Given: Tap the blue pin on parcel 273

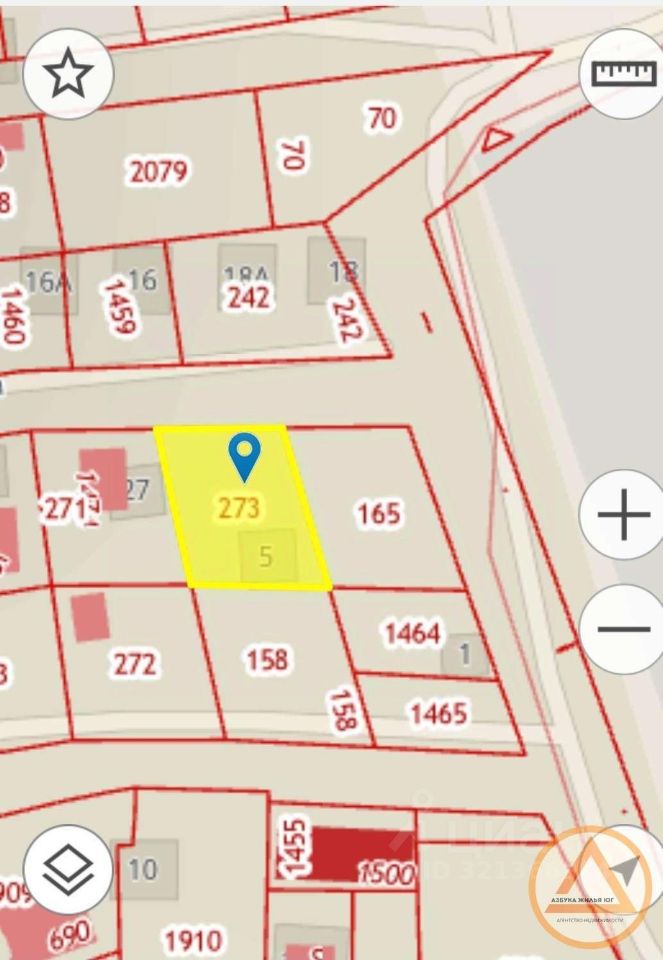Looking at the screenshot, I should 244,457.
